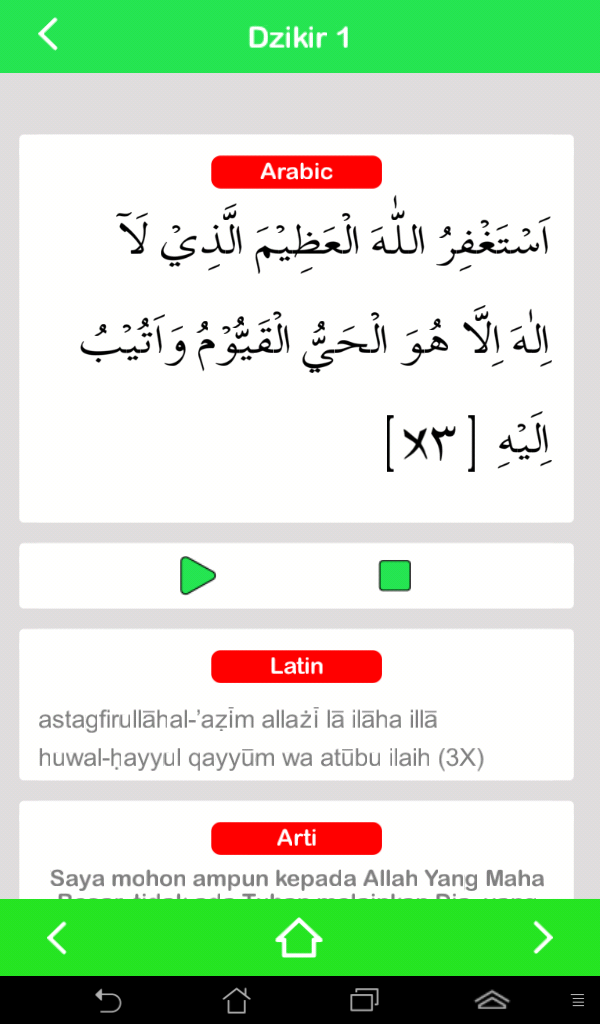
Task: Go to the previous dzikir
Action: pos(58,938)
